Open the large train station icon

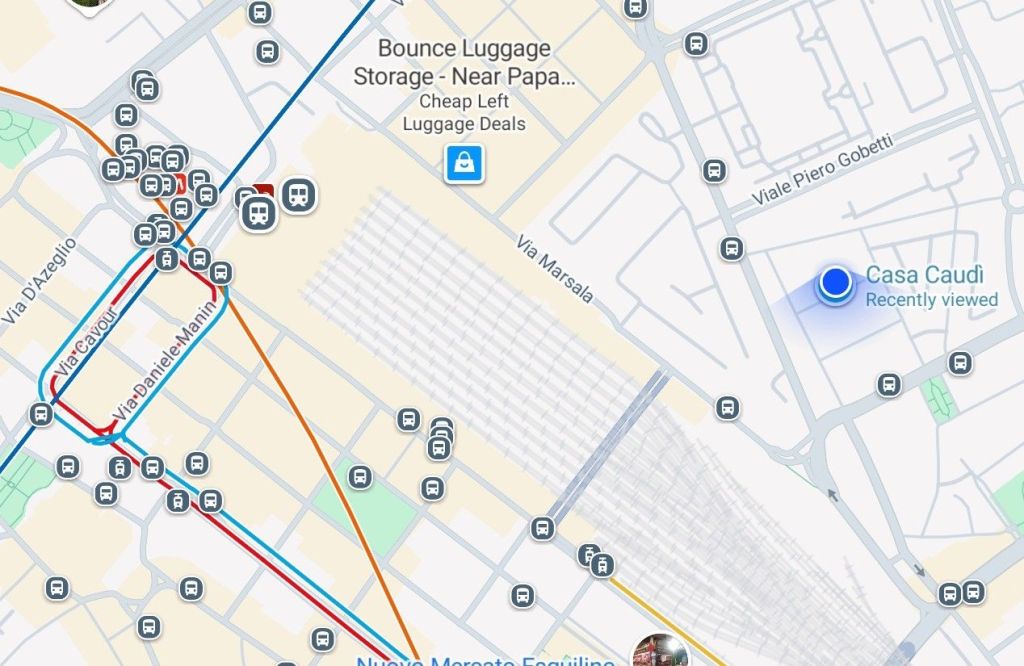coord(298,194)
